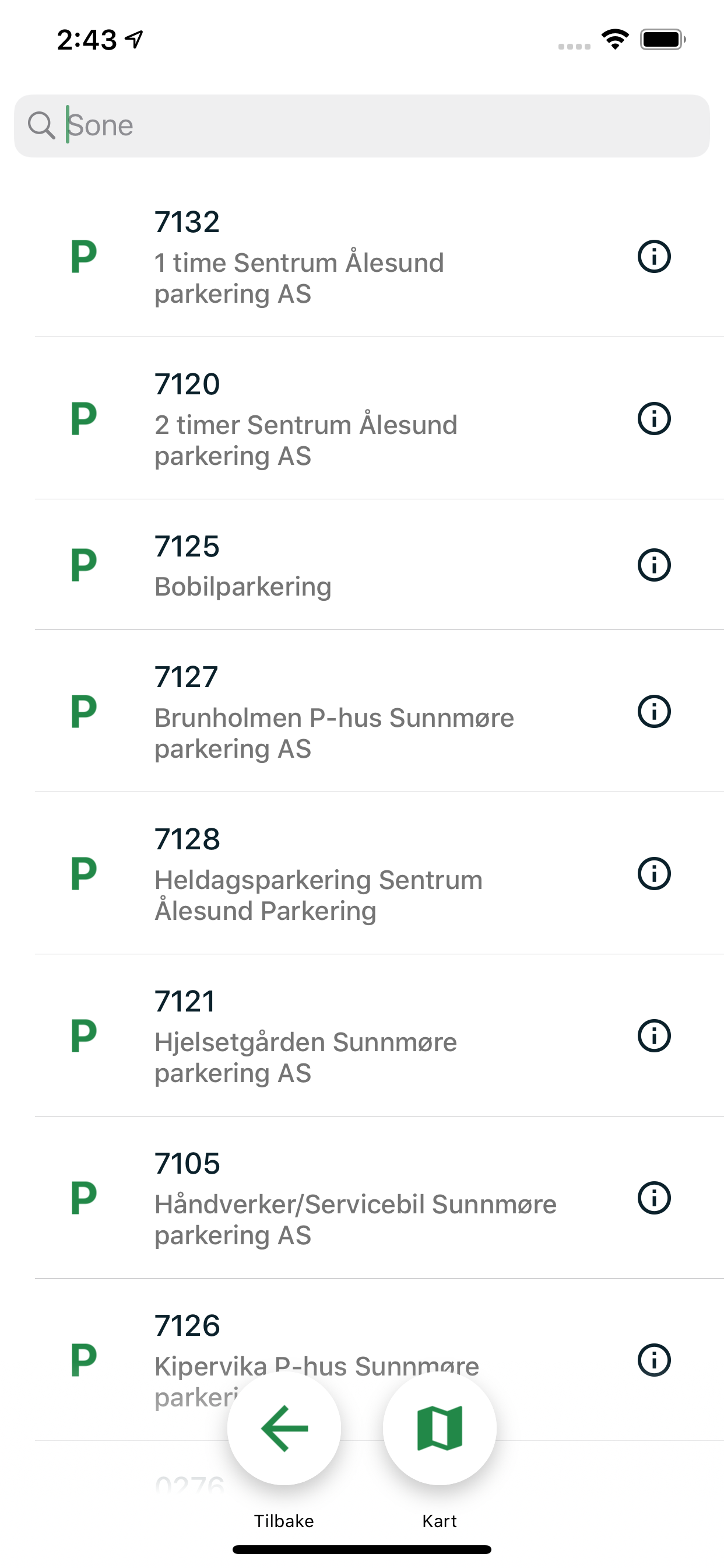Open info for zone 7128
Viewport: 724px width, 1568px height.
click(x=654, y=873)
